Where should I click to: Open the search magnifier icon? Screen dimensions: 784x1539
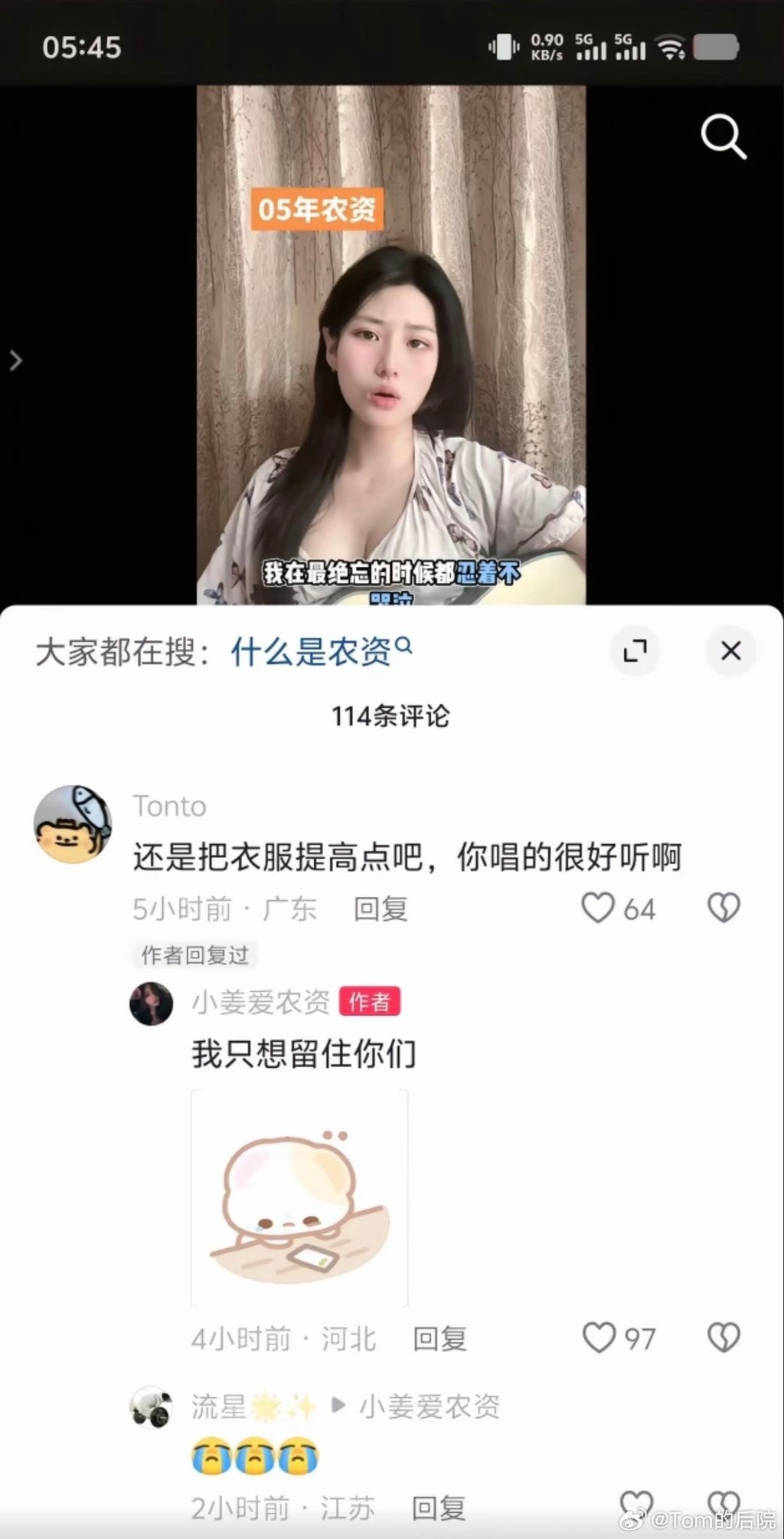(x=723, y=137)
